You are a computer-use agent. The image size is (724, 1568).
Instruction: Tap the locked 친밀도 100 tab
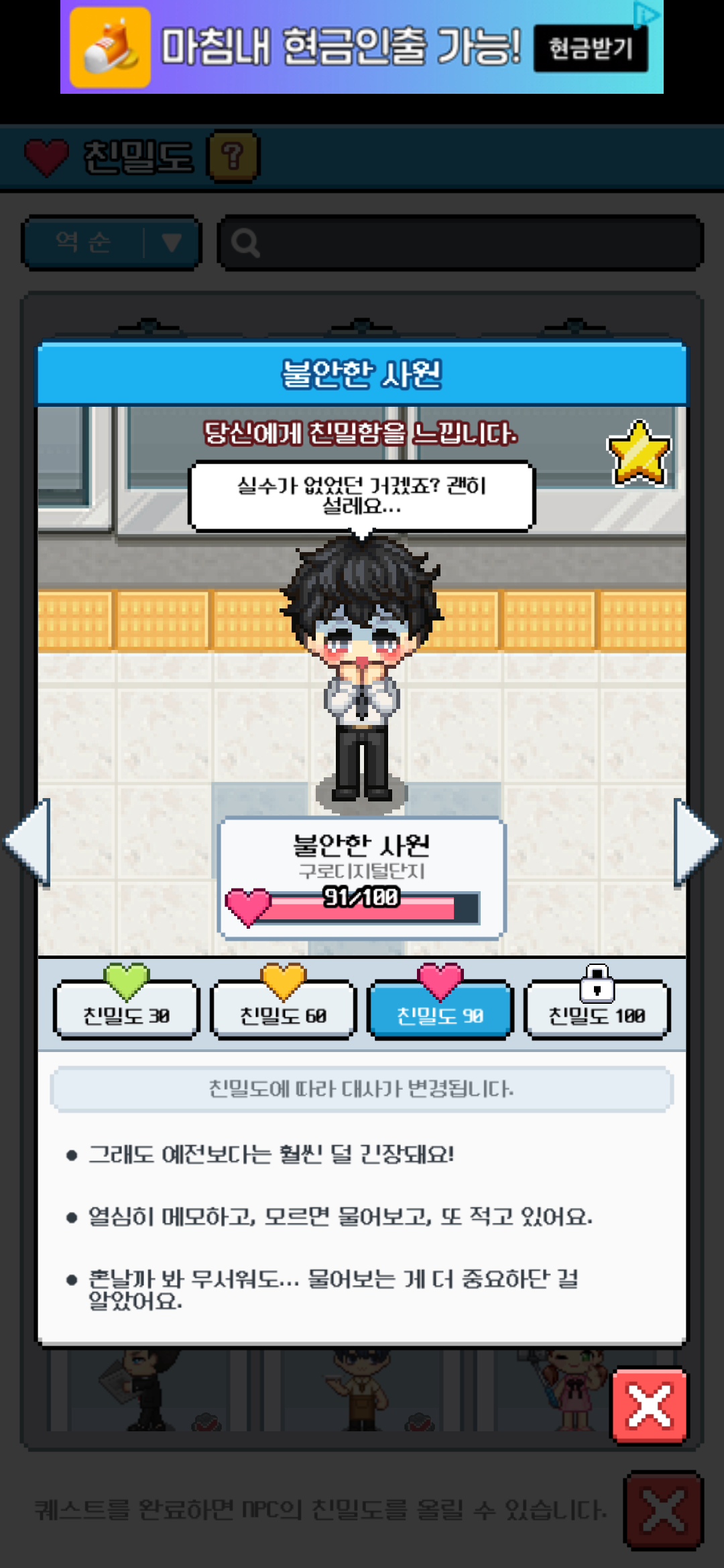tap(597, 1010)
